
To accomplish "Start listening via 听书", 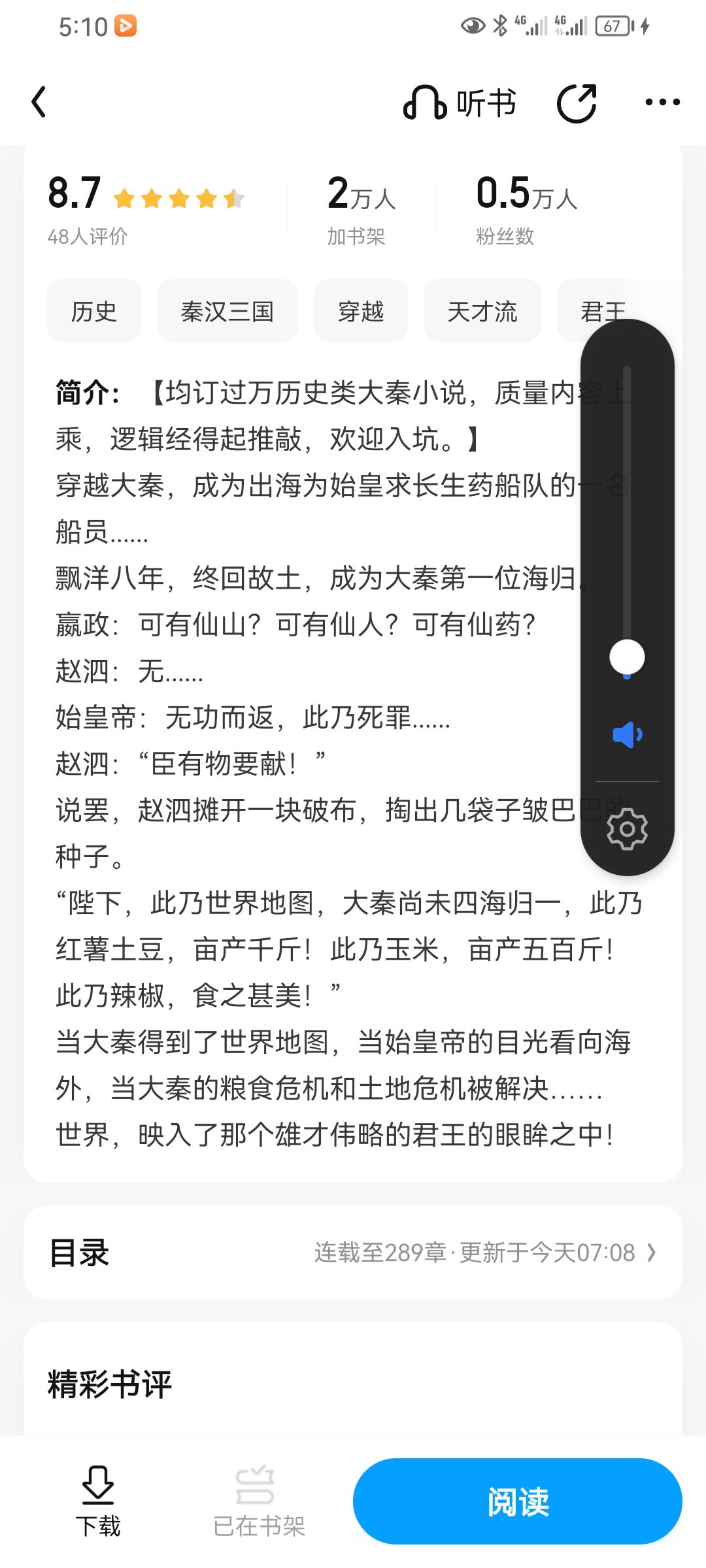I will (x=460, y=103).
